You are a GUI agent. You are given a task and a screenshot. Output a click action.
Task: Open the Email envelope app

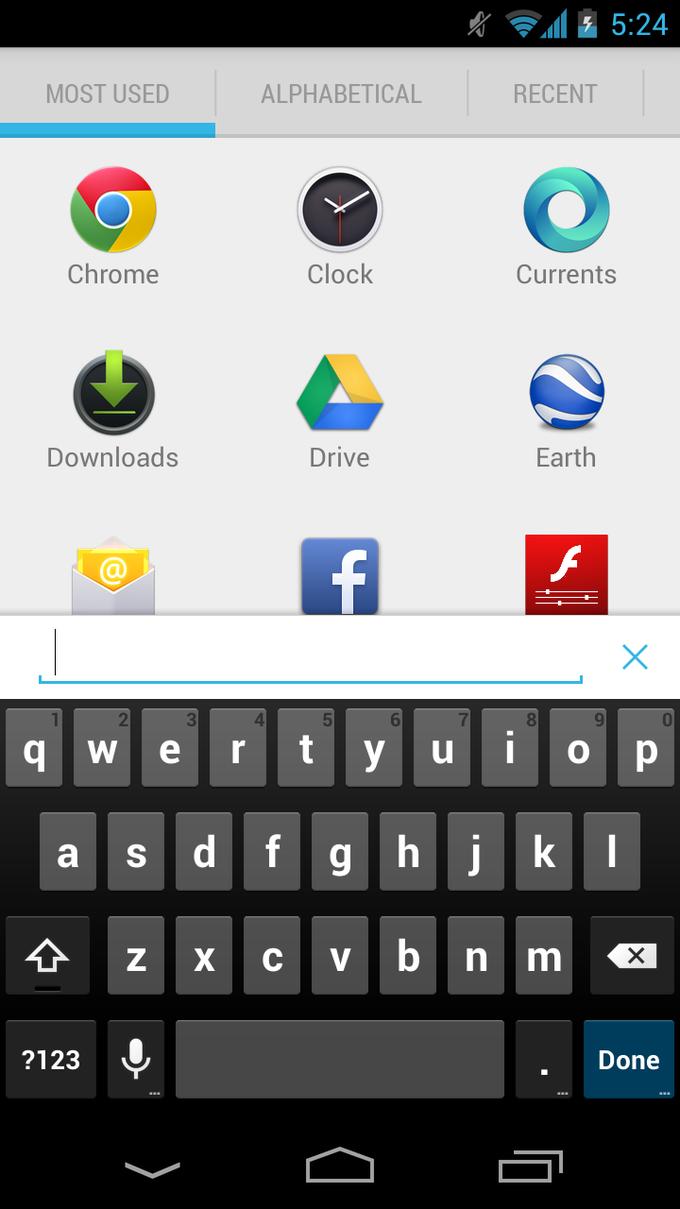(x=113, y=575)
